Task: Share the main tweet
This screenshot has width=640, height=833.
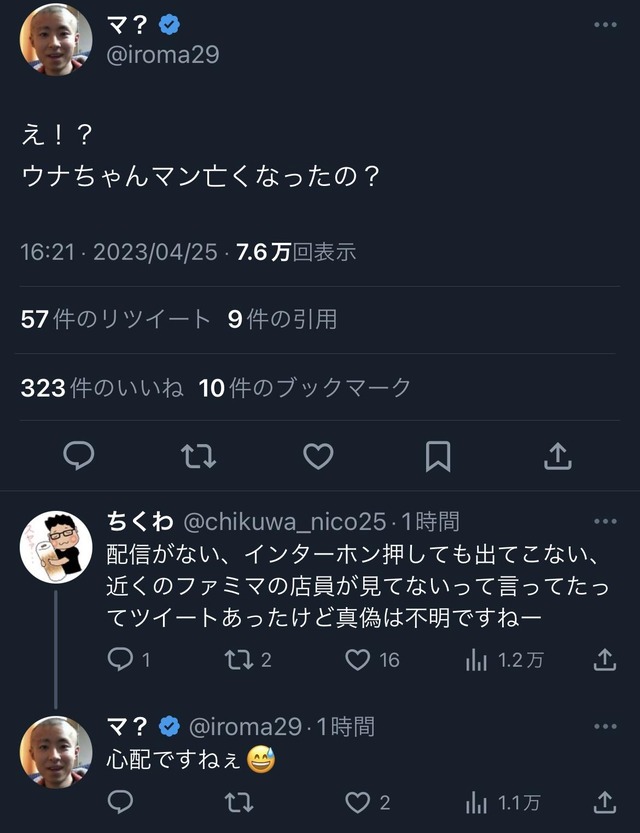Action: [x=557, y=457]
